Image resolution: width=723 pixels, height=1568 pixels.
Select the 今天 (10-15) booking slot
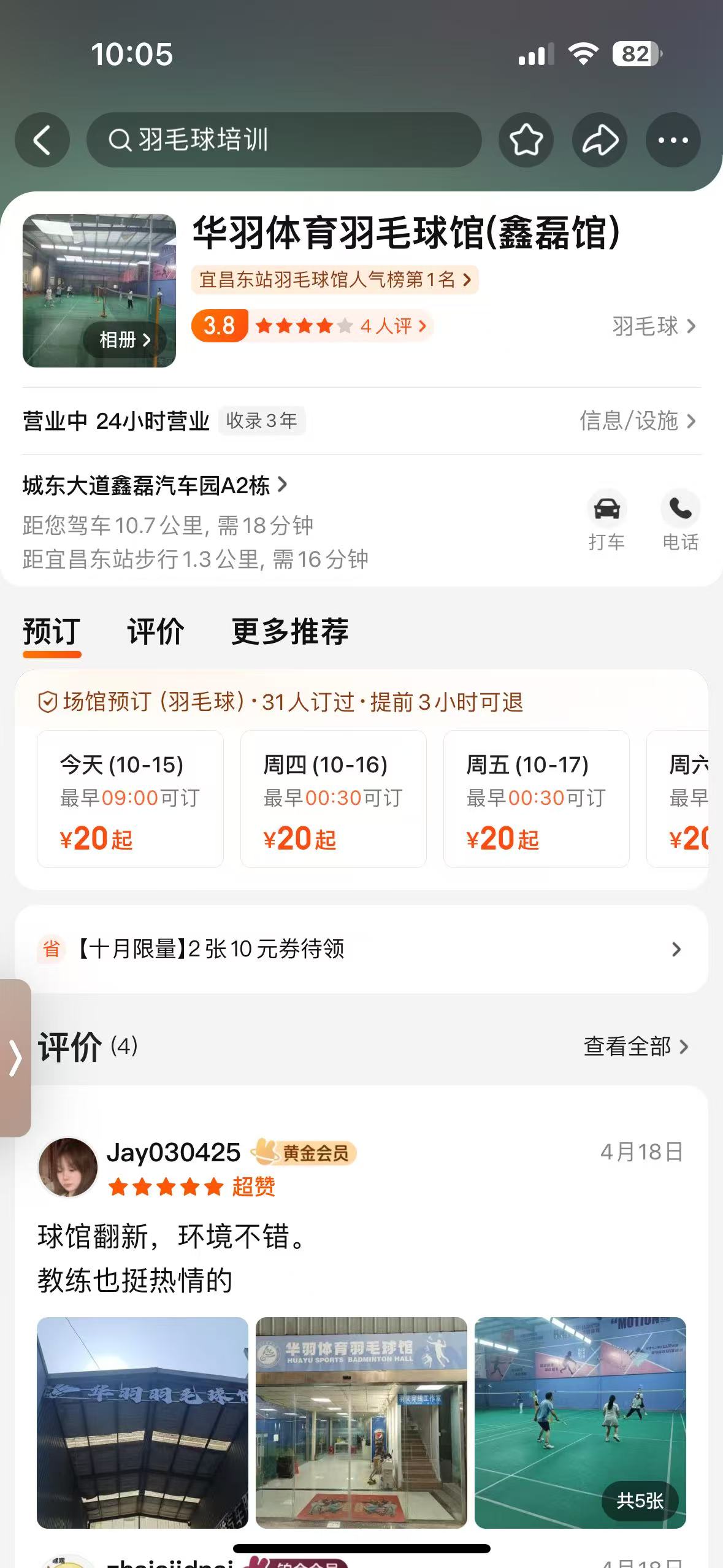(x=130, y=799)
